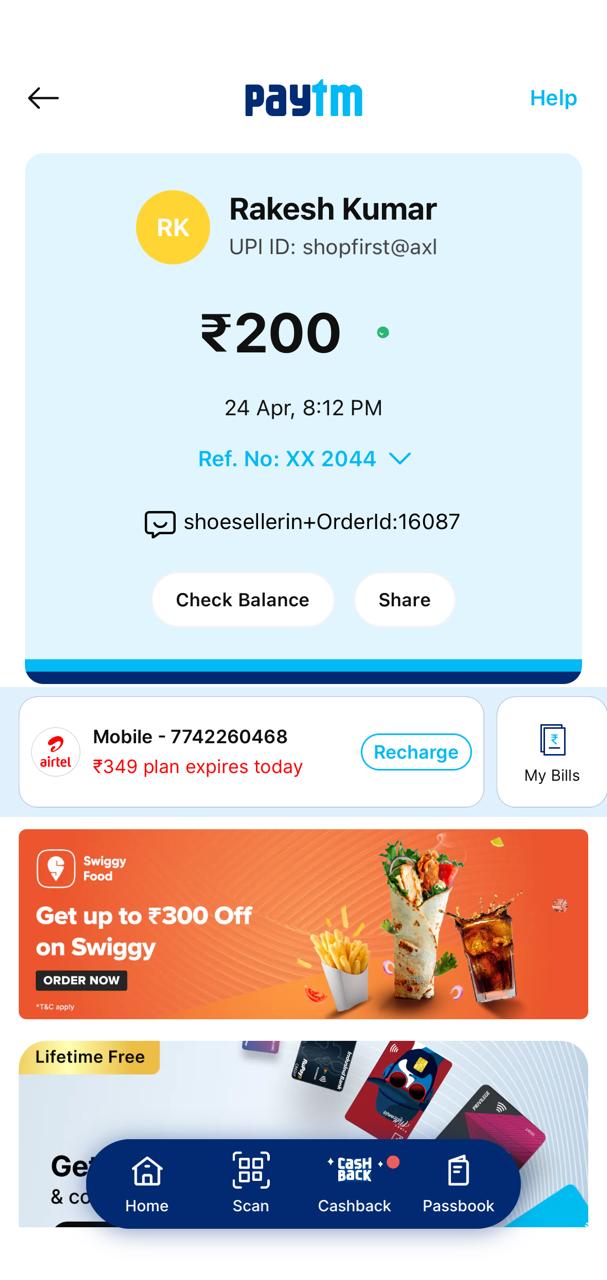Go back using the top-left arrow
This screenshot has height=1280, width=607.
43,98
